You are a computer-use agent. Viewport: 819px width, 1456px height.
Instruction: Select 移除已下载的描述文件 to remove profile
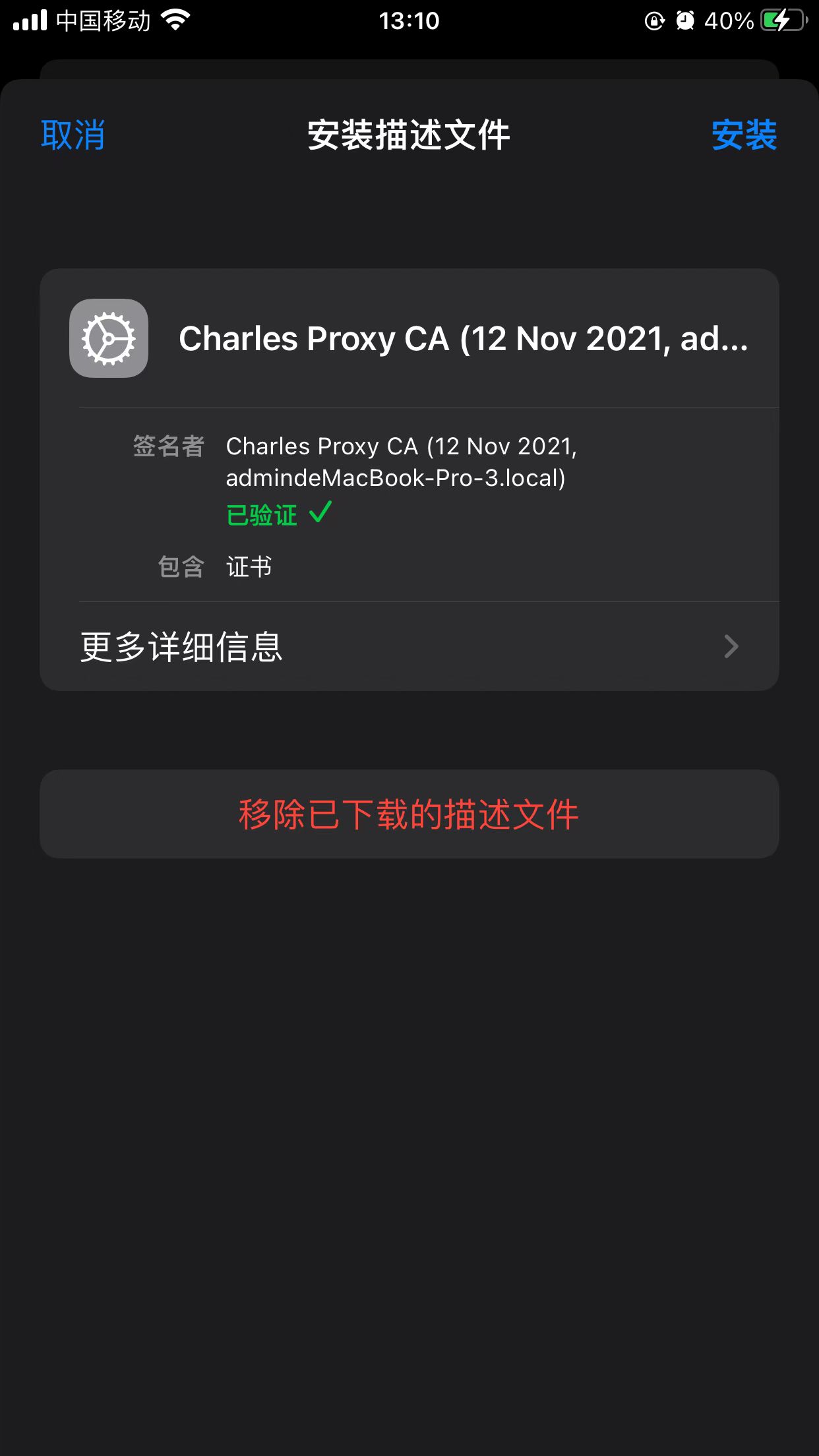click(x=409, y=814)
